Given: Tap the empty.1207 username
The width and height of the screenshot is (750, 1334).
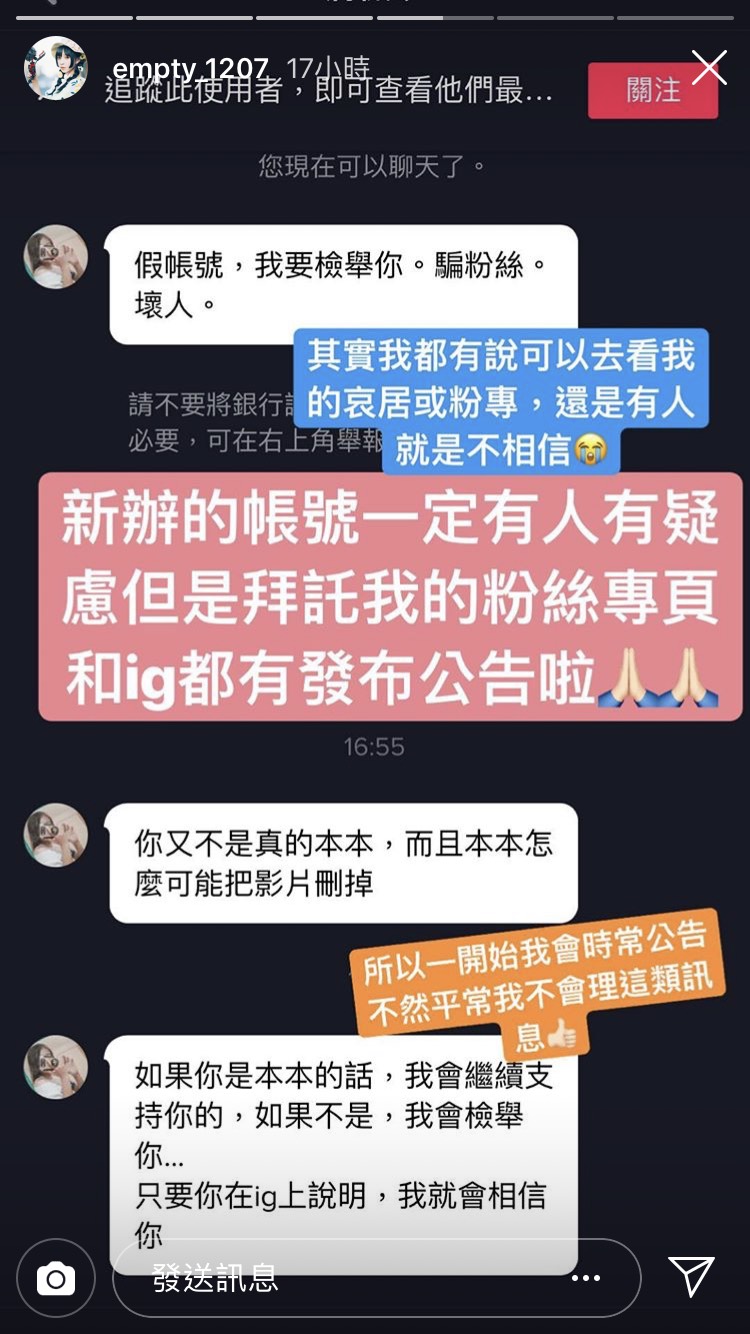Looking at the screenshot, I should (190, 68).
